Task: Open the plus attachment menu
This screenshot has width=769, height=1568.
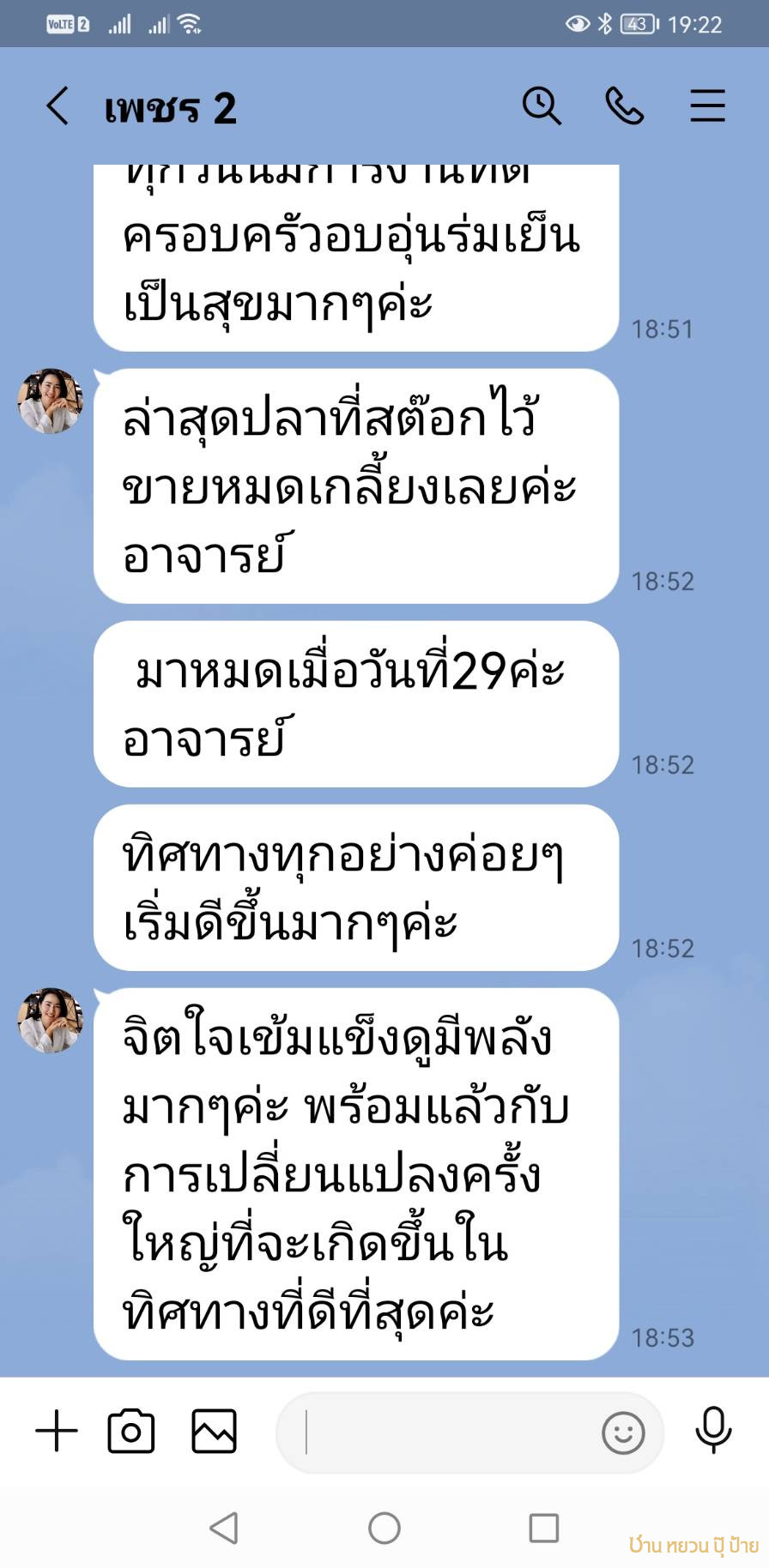Action: [57, 1432]
